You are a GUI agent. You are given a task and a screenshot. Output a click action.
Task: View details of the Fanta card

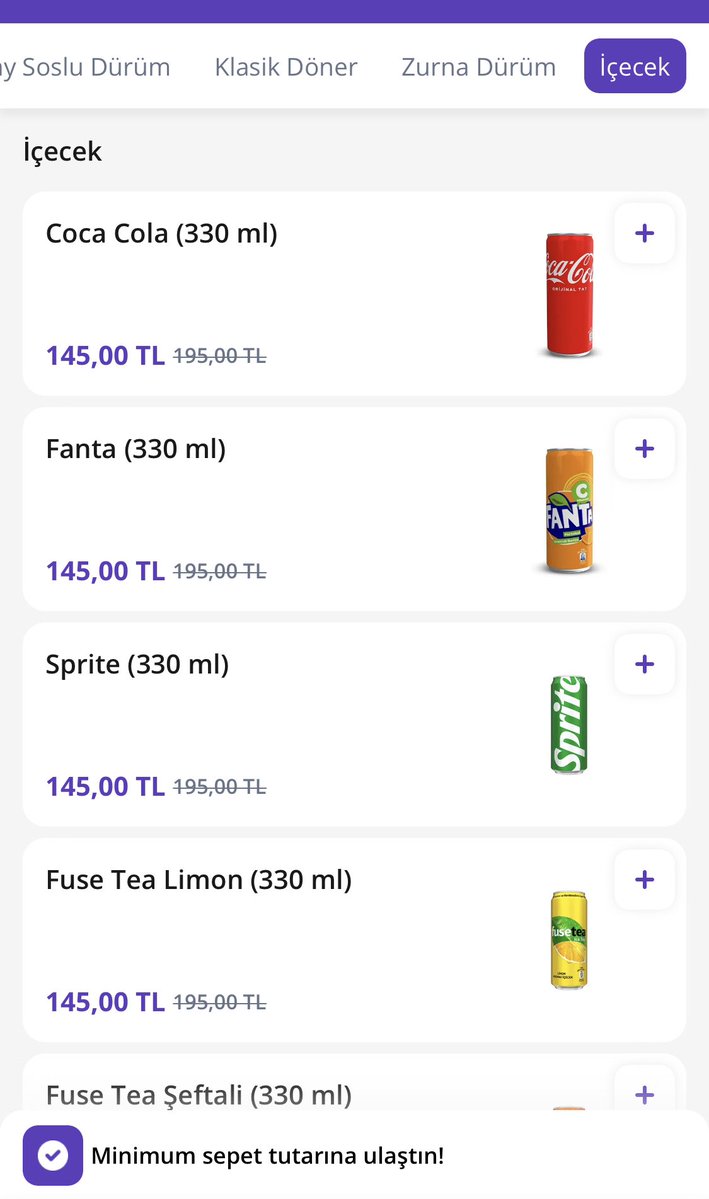tap(354, 509)
